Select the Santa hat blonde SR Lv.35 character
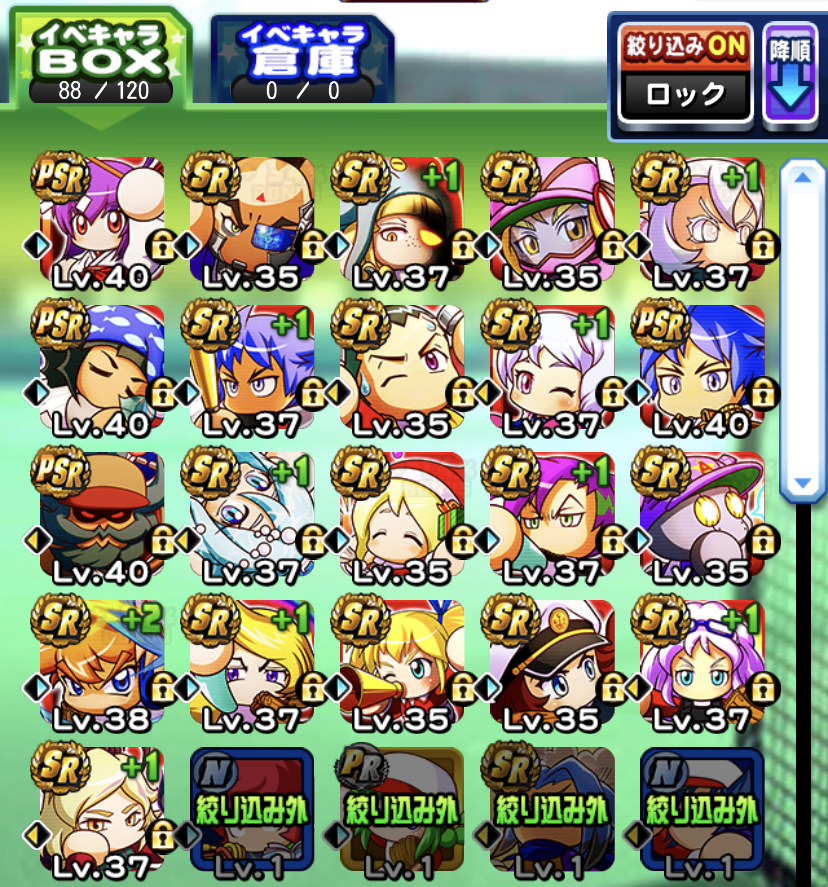The width and height of the screenshot is (828, 887). (400, 515)
